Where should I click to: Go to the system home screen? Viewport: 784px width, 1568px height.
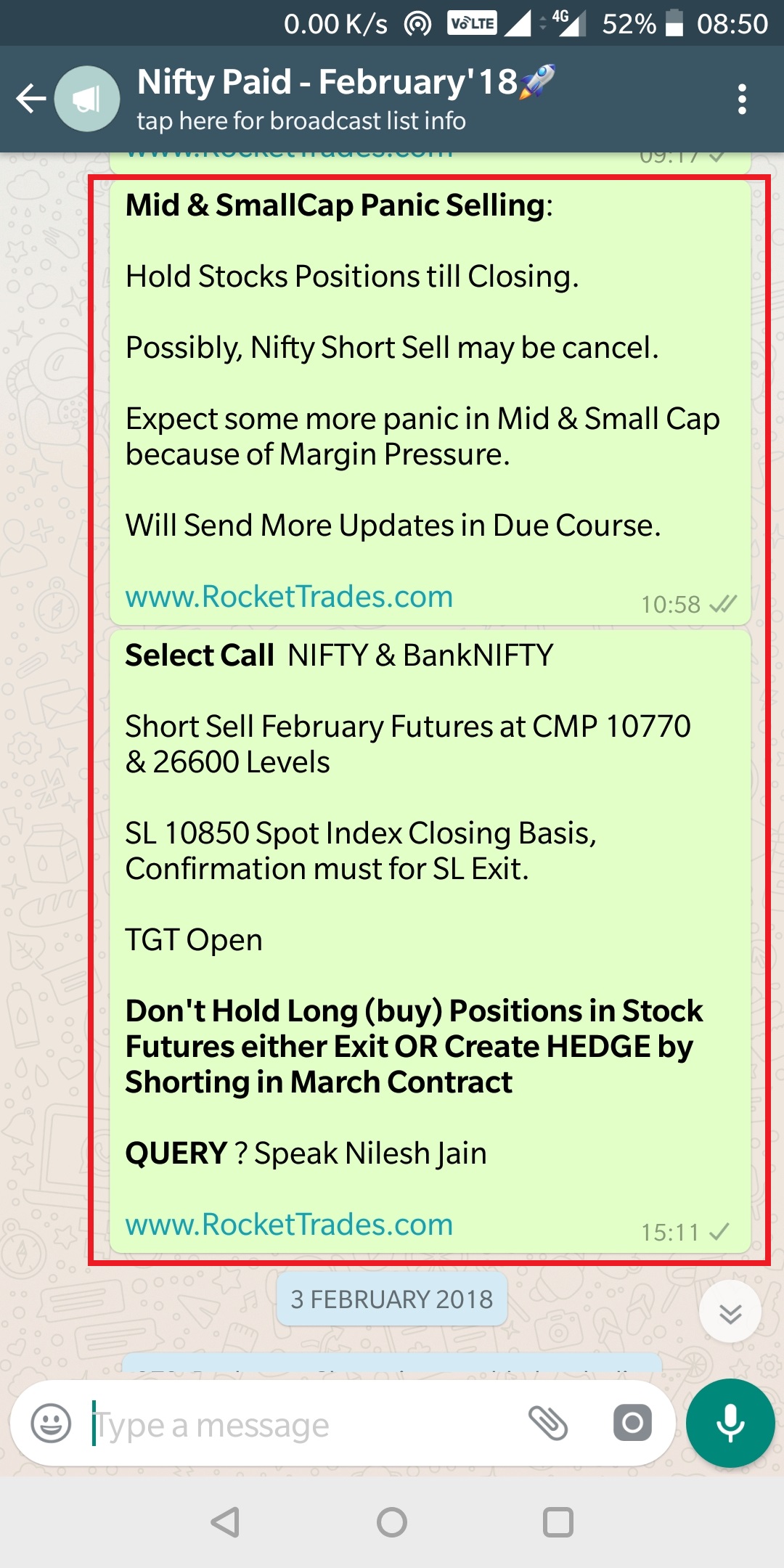click(x=392, y=1522)
